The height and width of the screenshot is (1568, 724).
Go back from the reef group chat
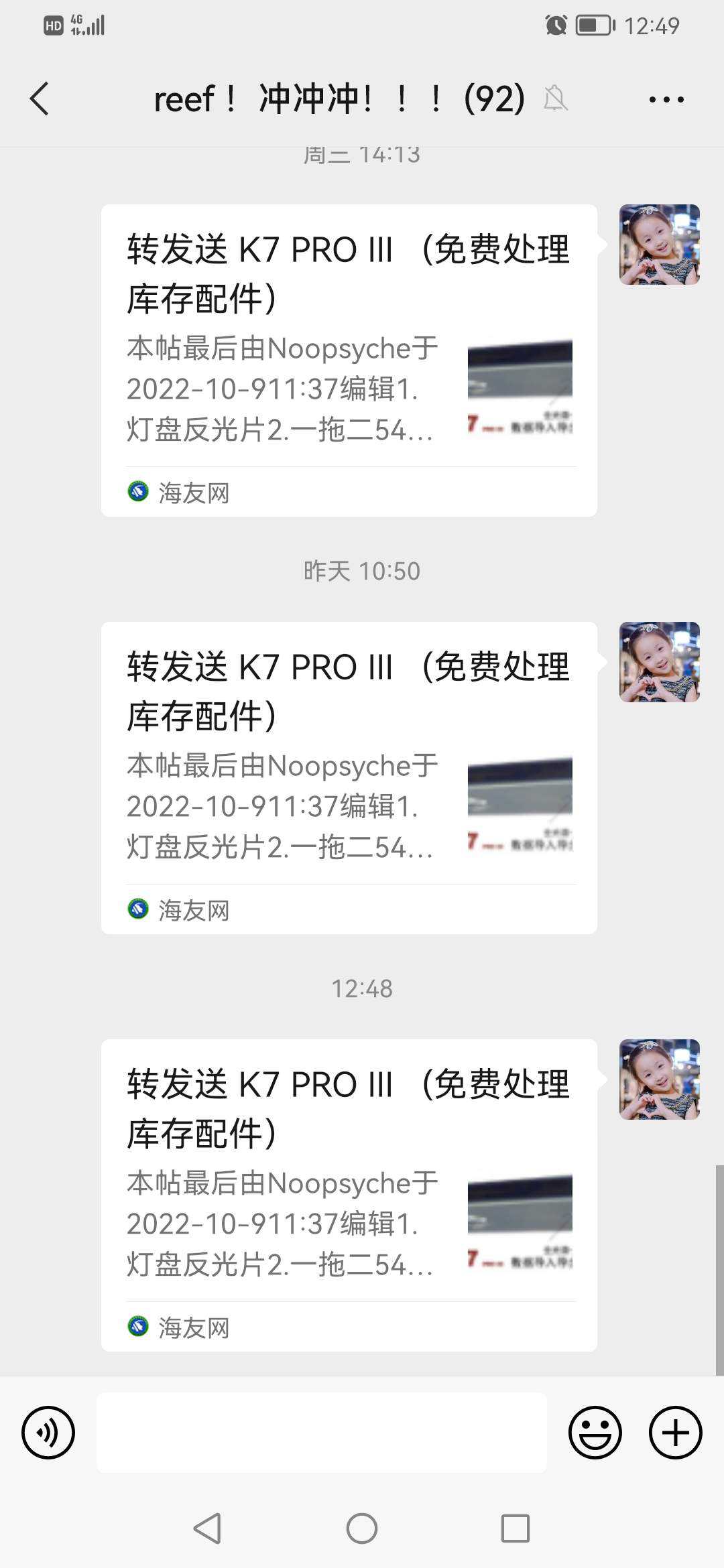pos(40,99)
